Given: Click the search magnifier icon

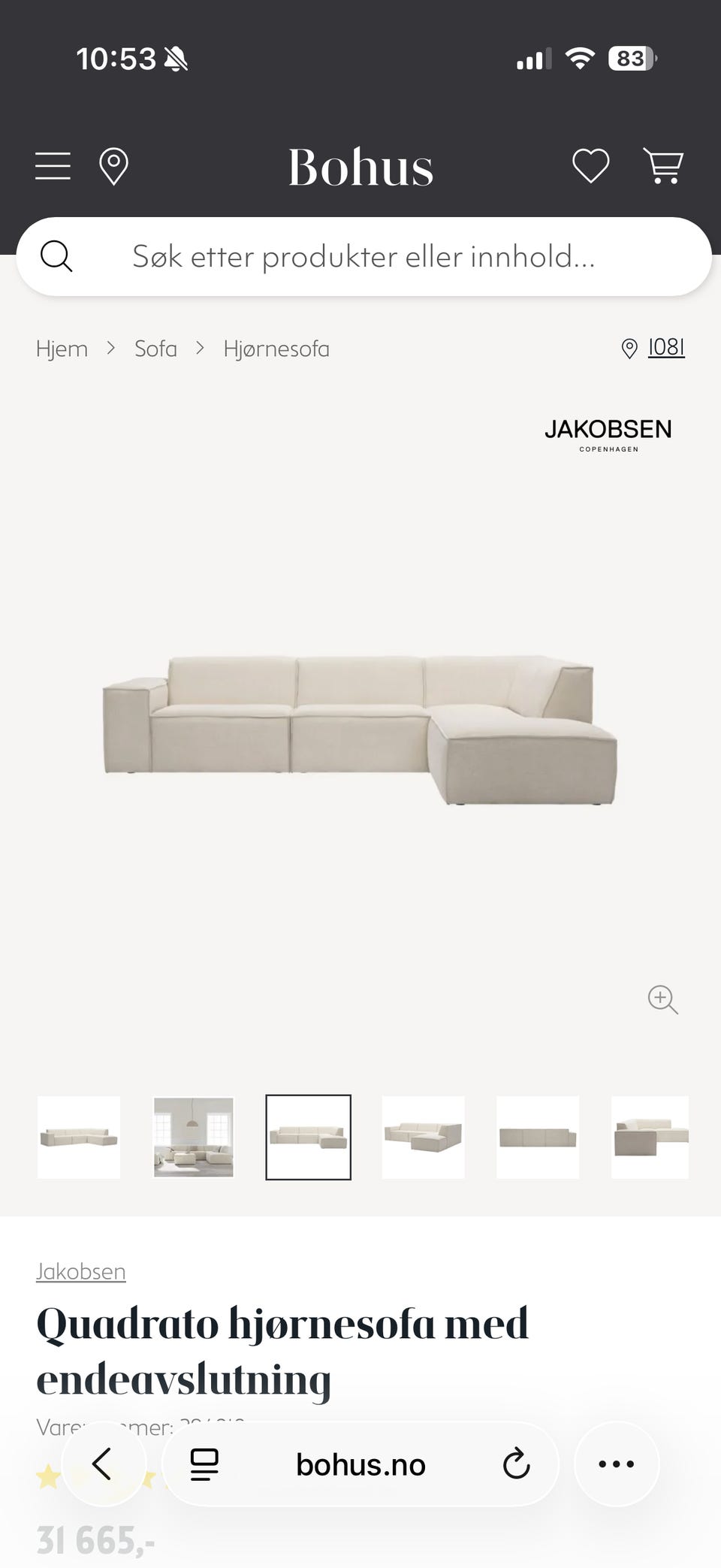Looking at the screenshot, I should (57, 256).
